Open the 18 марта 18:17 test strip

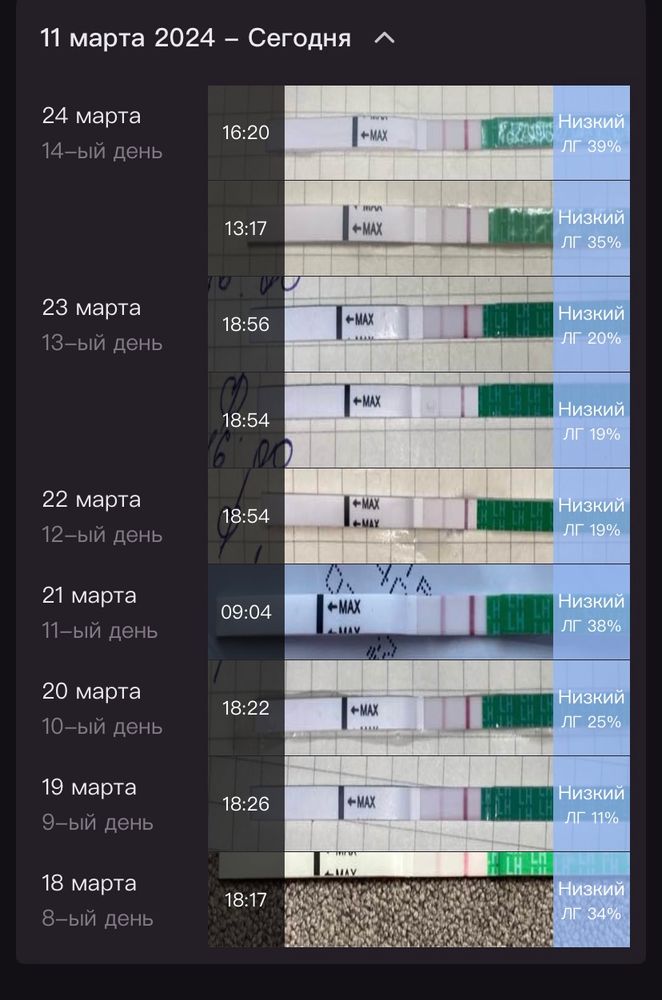(x=418, y=900)
